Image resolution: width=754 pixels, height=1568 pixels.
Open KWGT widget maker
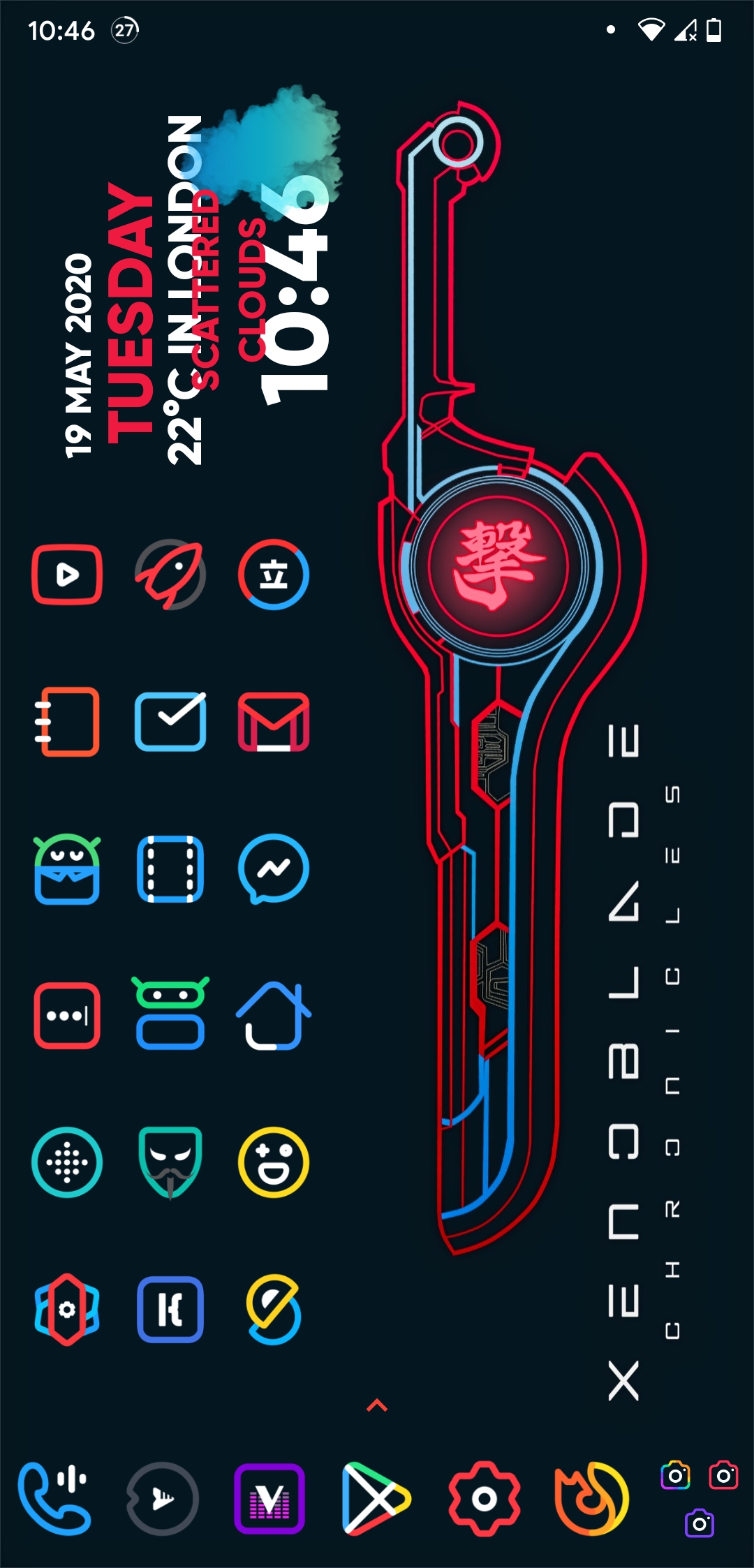pyautogui.click(x=170, y=1309)
